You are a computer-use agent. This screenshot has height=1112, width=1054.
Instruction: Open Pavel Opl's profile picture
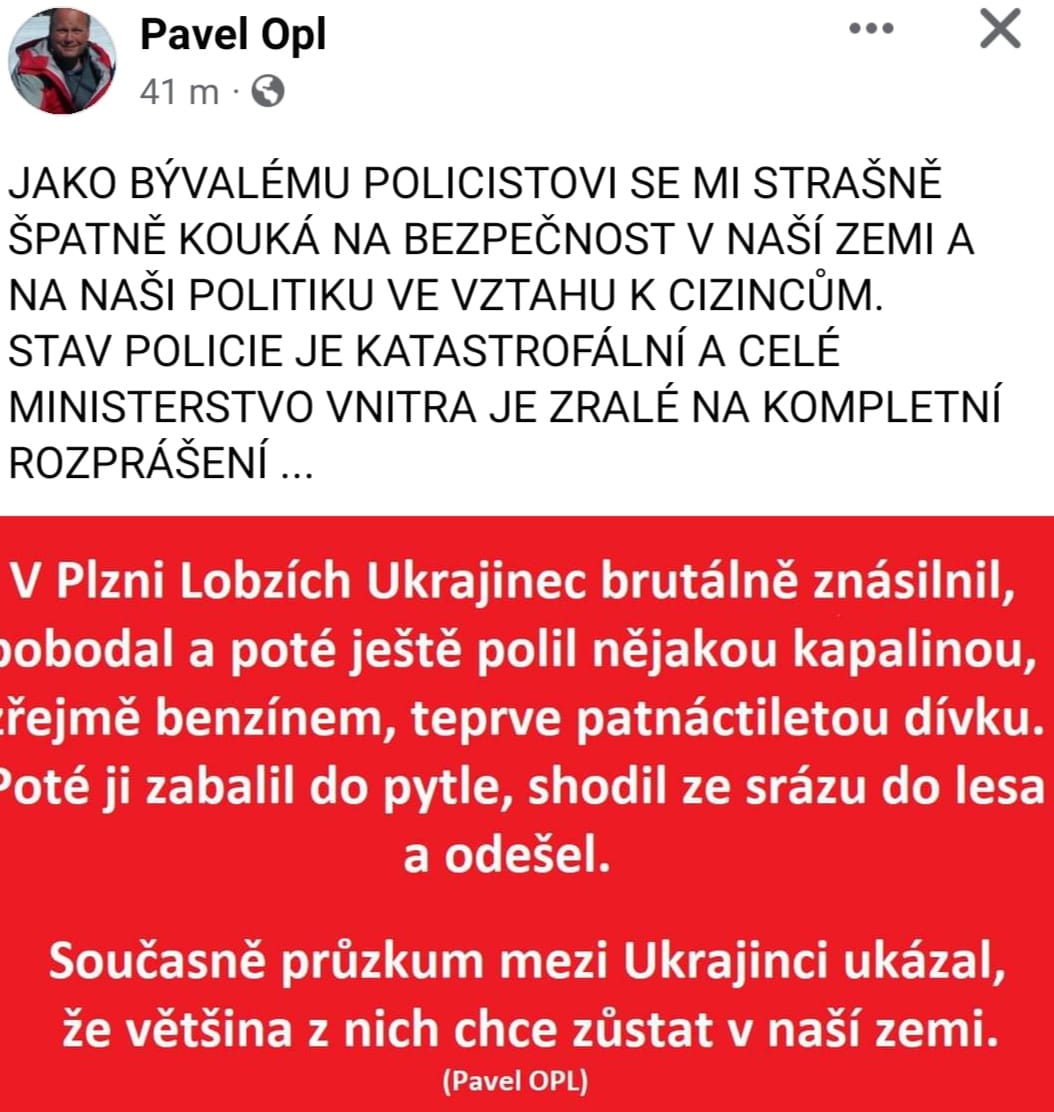pos(62,61)
